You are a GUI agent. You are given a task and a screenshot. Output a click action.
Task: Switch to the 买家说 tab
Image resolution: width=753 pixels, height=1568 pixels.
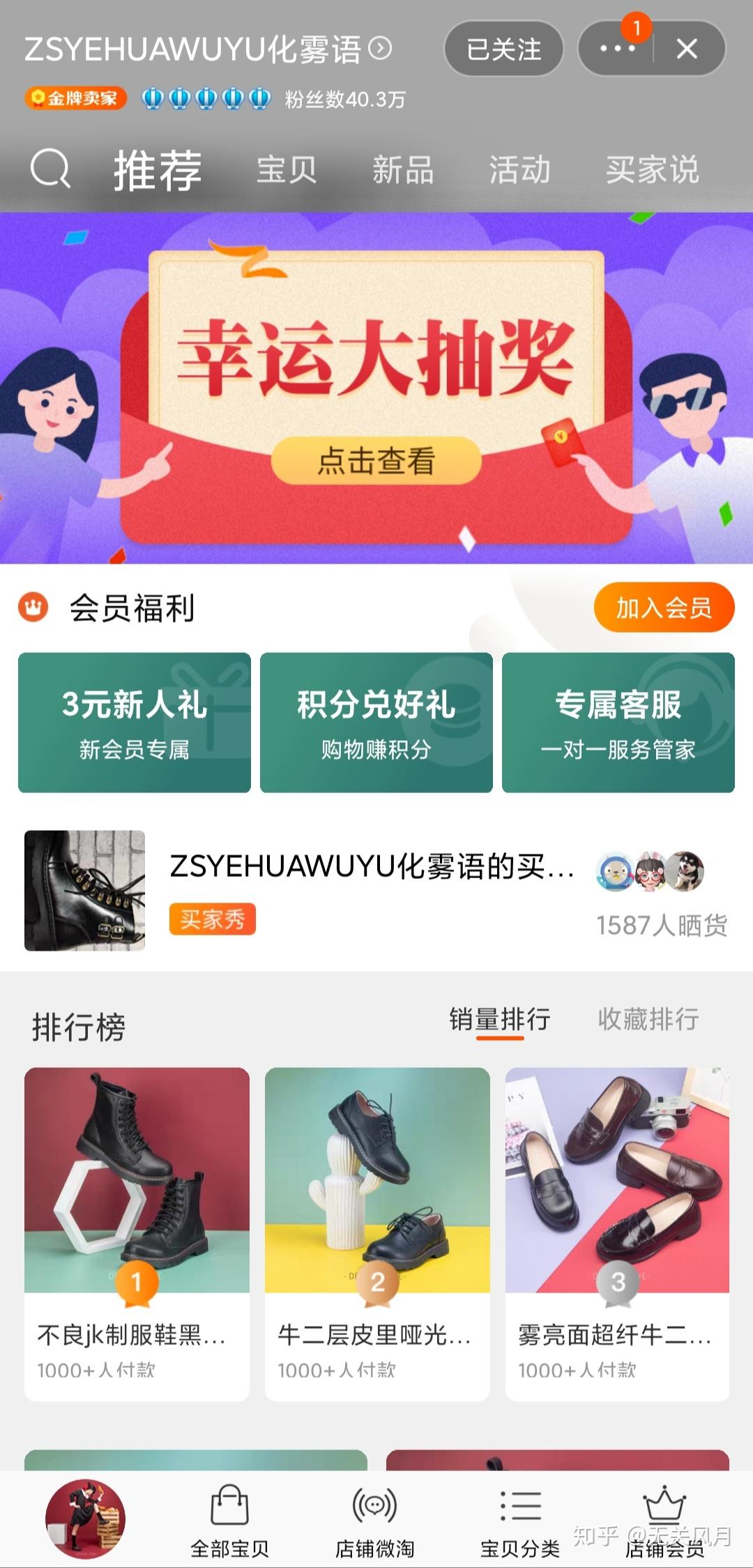coord(652,169)
